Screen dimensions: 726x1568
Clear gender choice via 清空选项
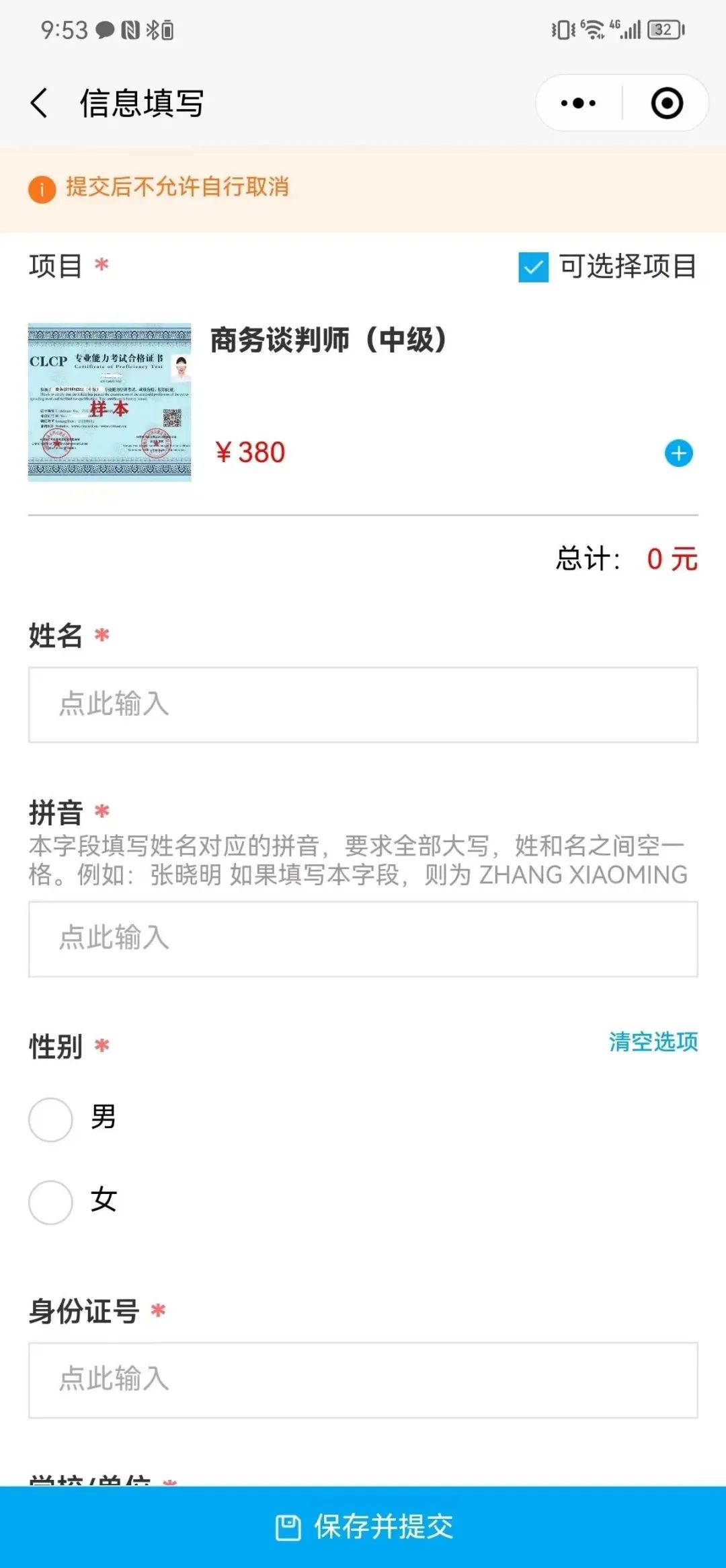click(653, 1042)
